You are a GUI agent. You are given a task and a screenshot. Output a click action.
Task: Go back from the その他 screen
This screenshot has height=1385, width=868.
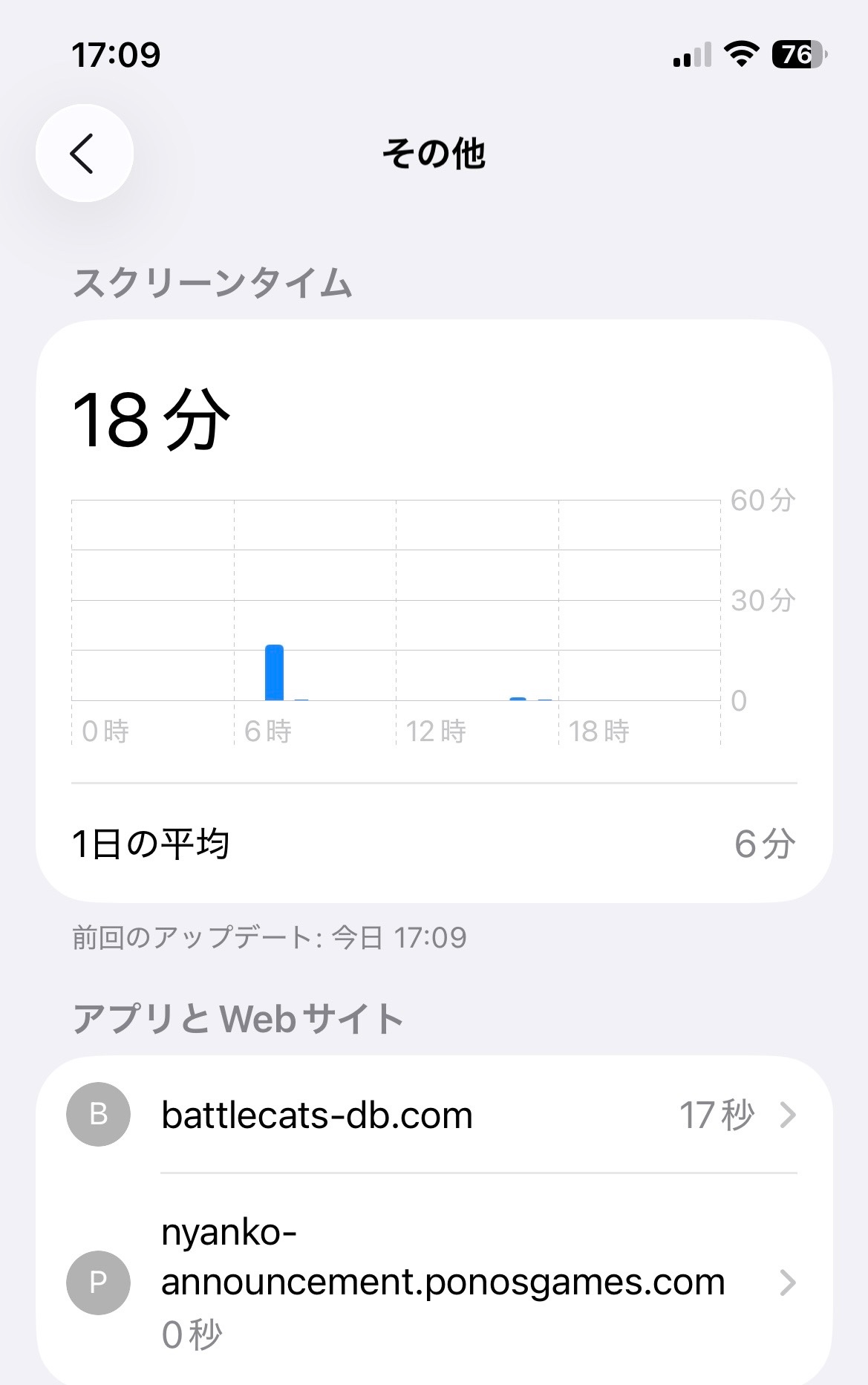[84, 153]
